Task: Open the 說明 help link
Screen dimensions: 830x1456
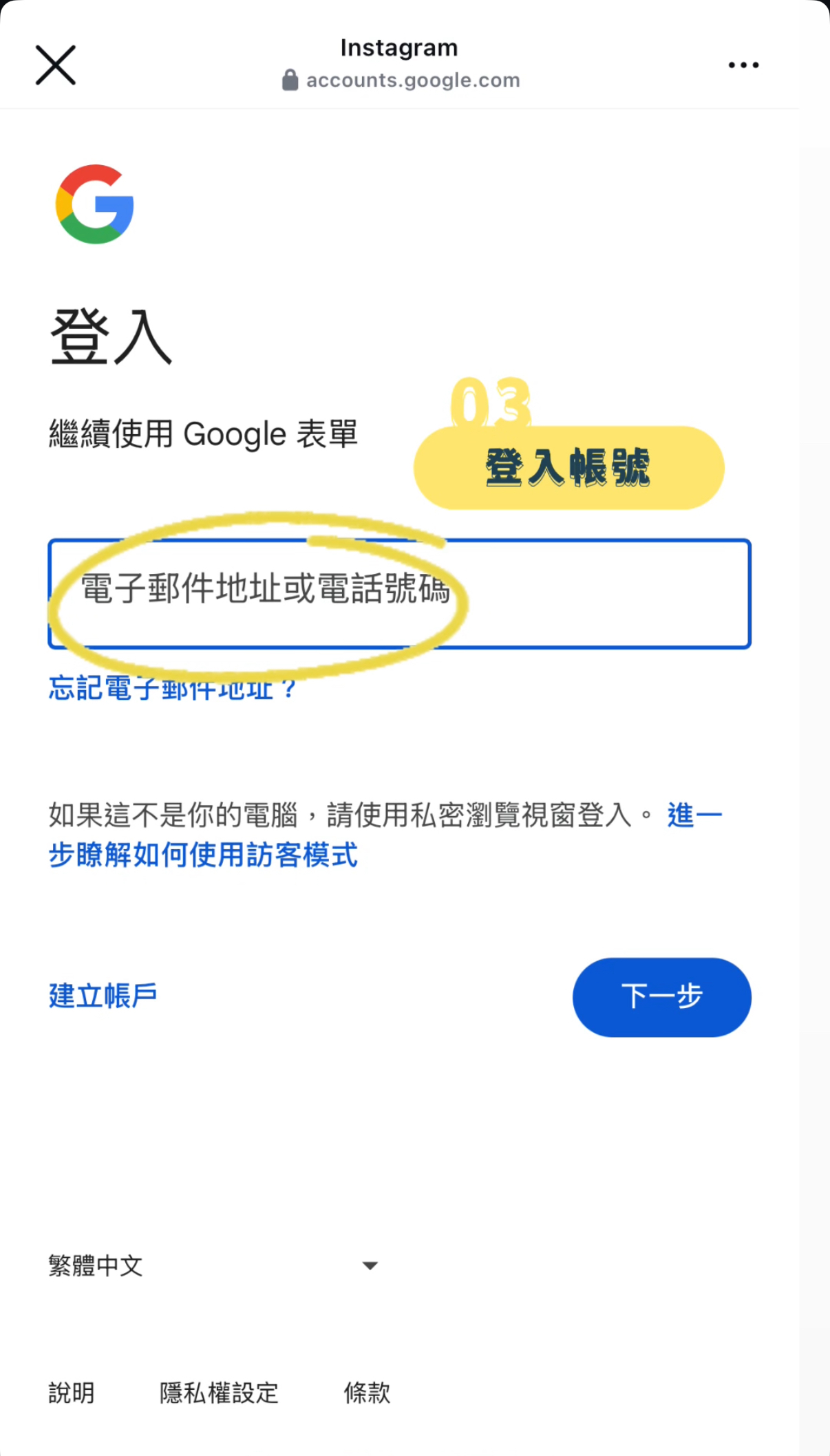Action: [72, 1393]
